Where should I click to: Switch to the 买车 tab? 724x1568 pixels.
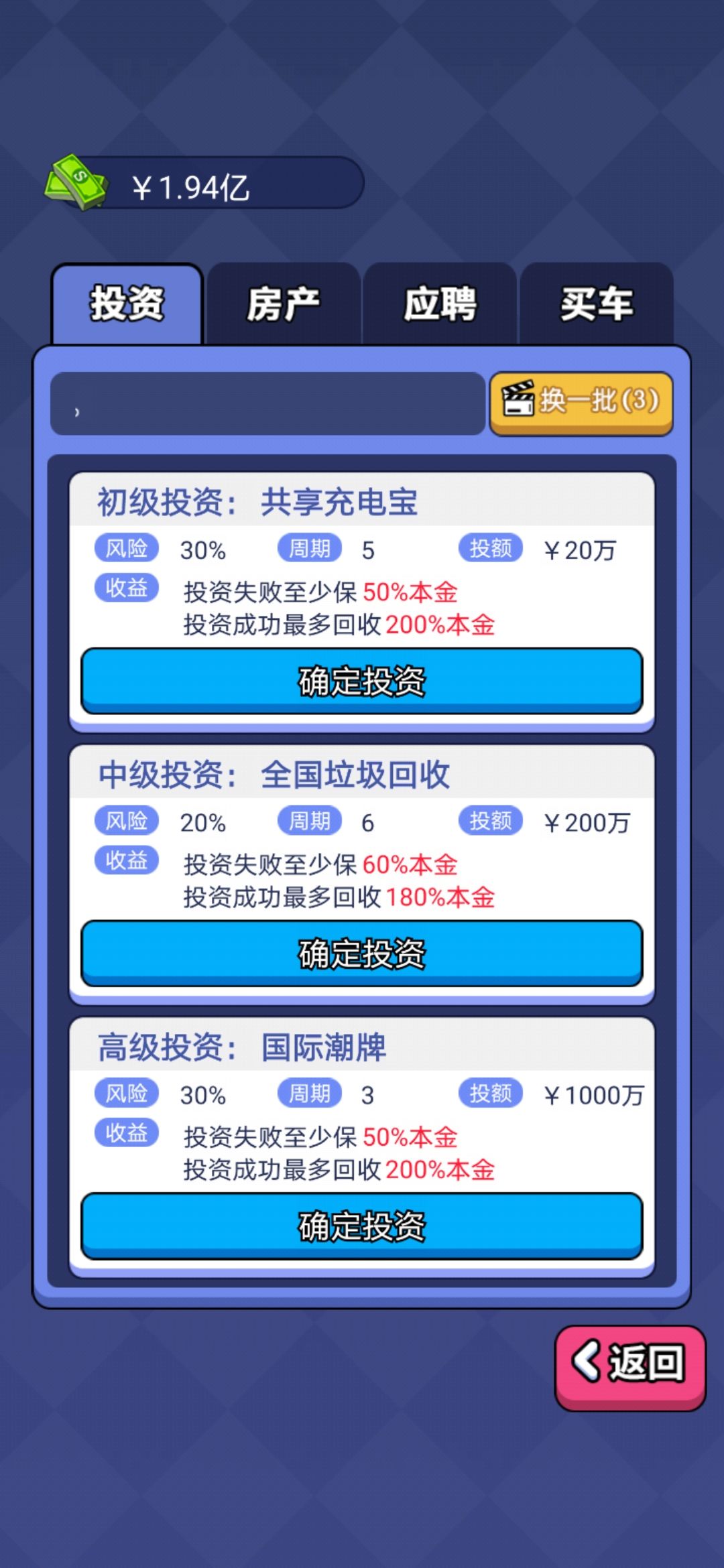point(598,303)
